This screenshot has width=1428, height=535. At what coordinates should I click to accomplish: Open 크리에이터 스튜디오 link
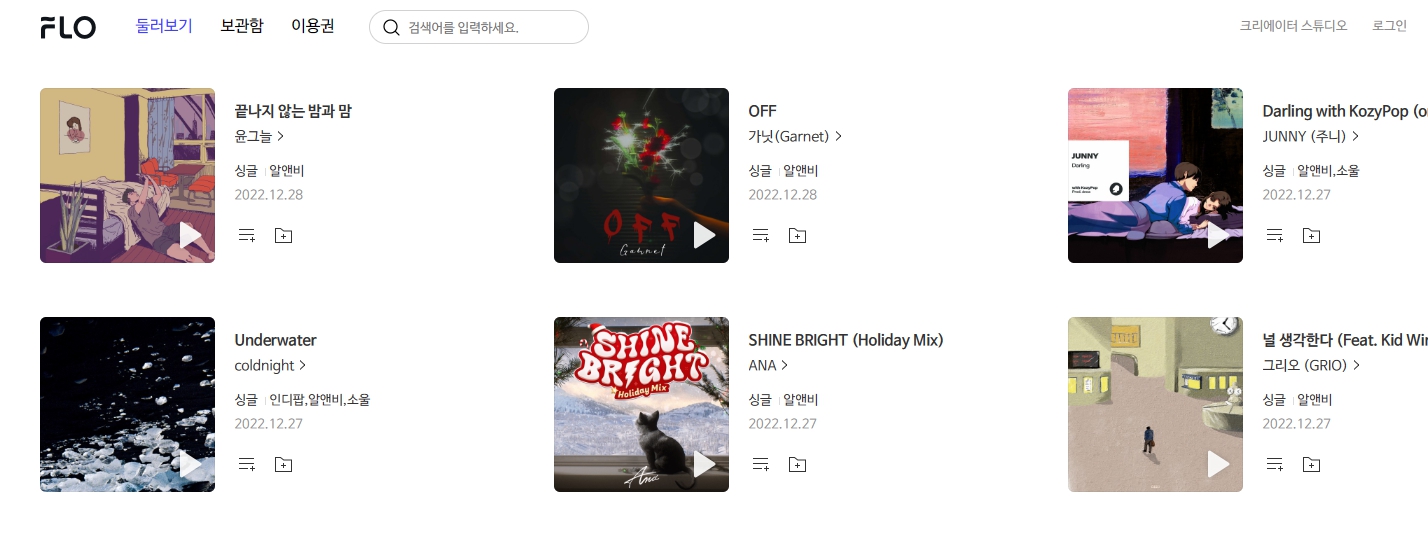1293,26
